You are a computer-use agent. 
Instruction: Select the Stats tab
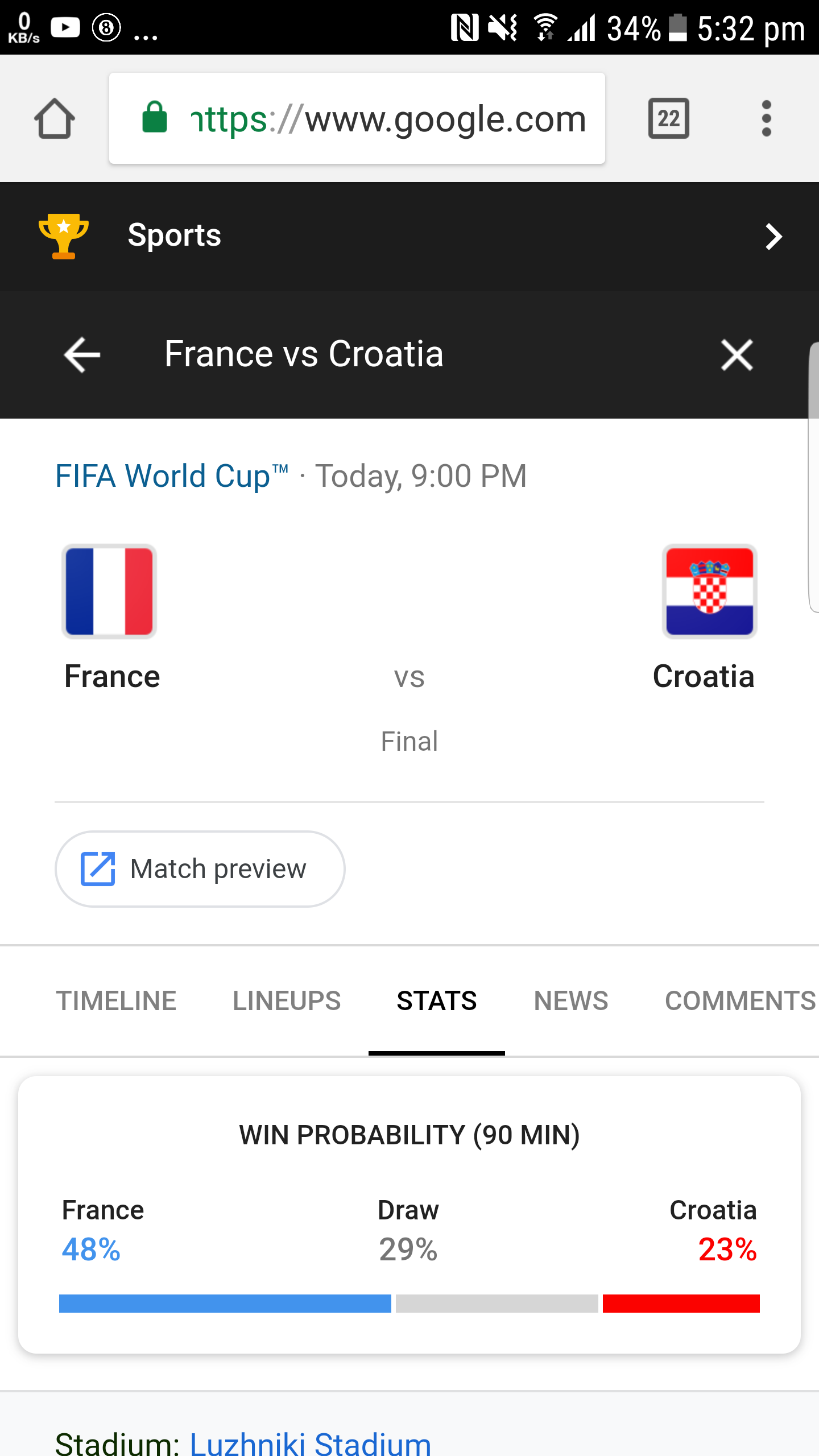437,1001
